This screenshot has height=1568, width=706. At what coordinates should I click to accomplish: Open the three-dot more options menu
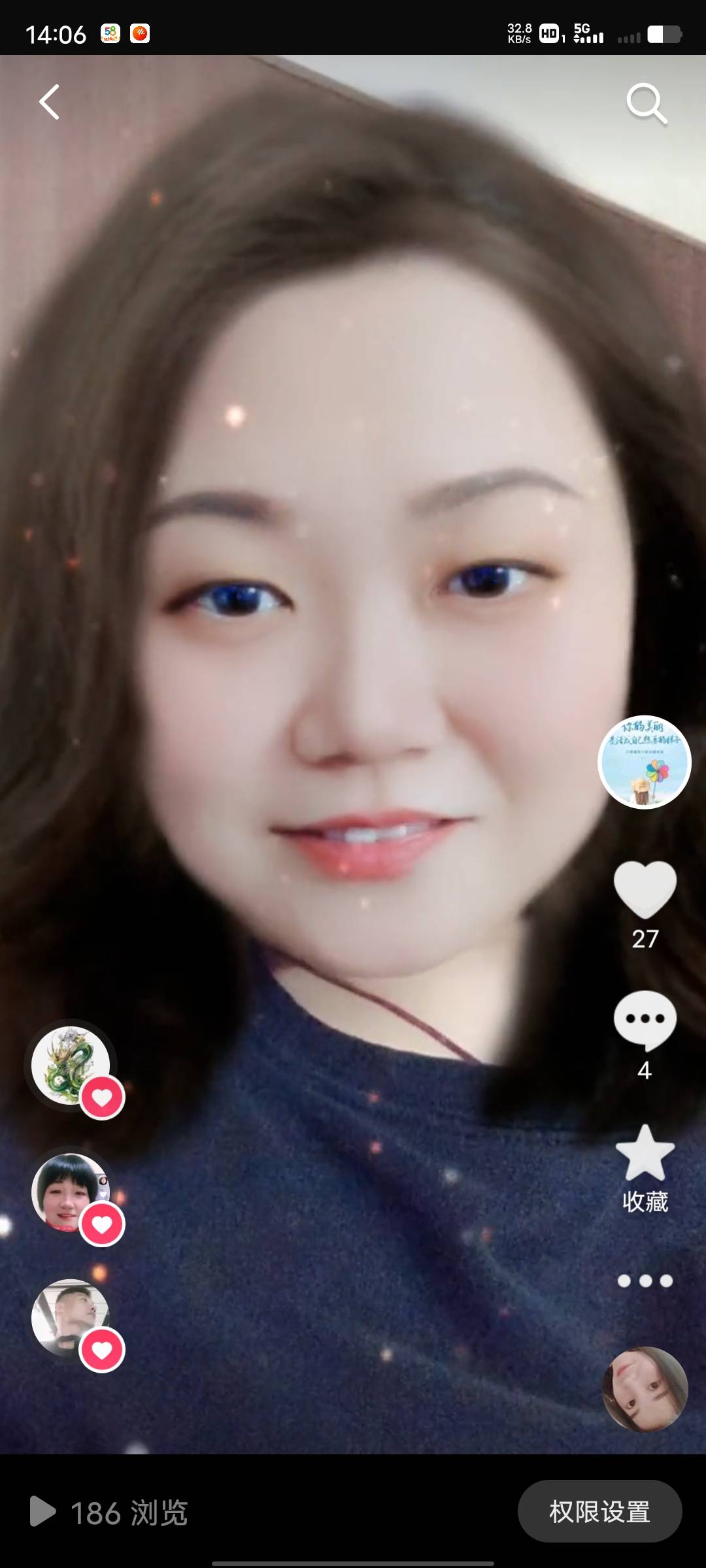click(x=645, y=1281)
